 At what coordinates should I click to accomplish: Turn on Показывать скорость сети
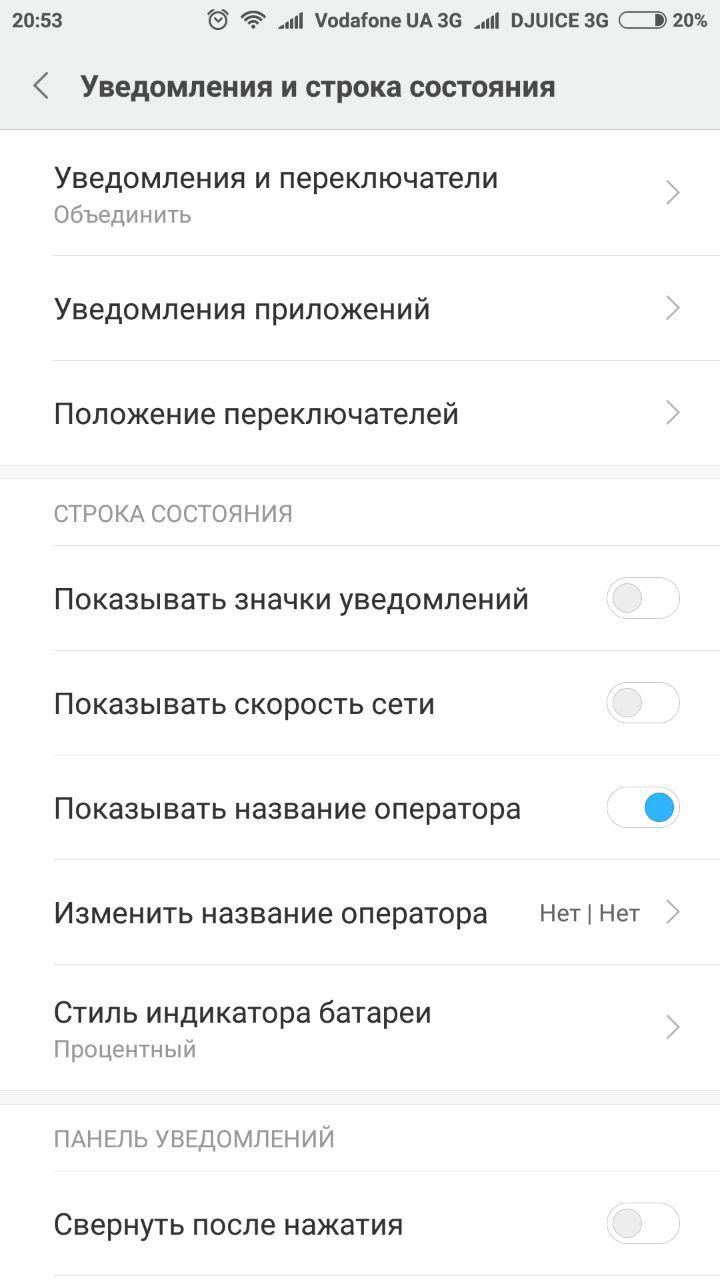click(x=643, y=703)
